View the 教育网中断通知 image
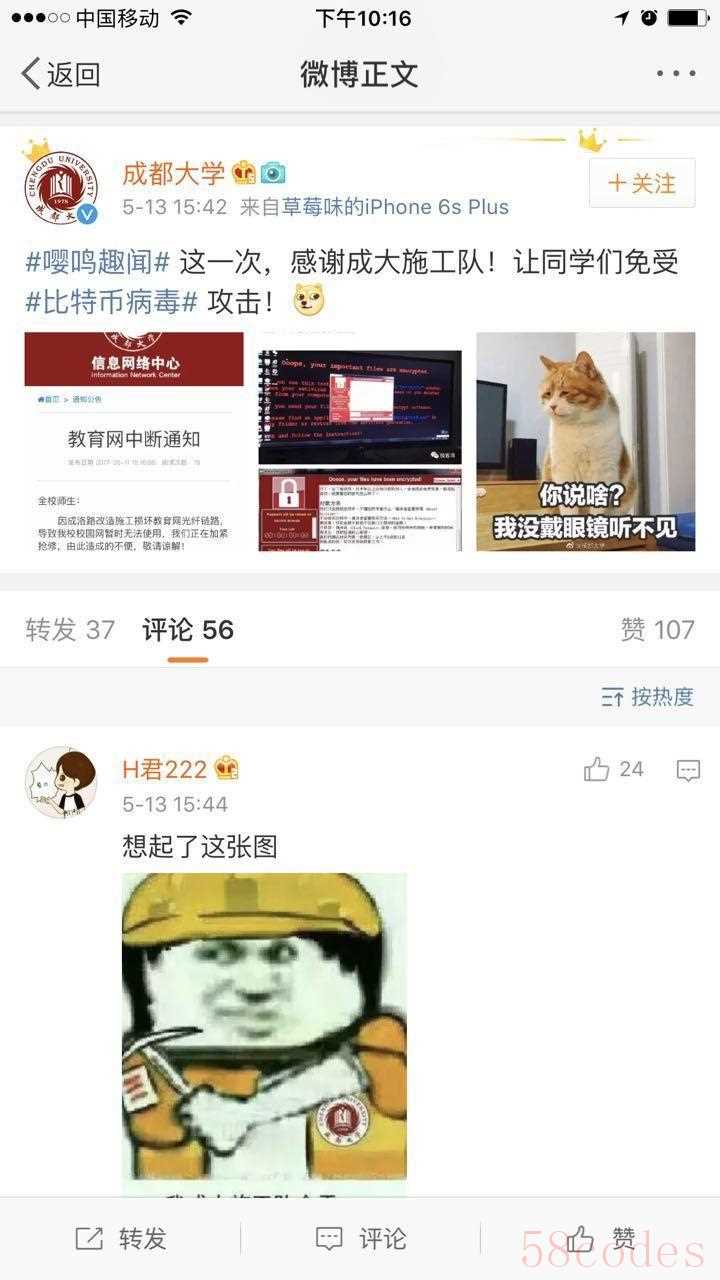The height and width of the screenshot is (1280, 720). [x=134, y=441]
